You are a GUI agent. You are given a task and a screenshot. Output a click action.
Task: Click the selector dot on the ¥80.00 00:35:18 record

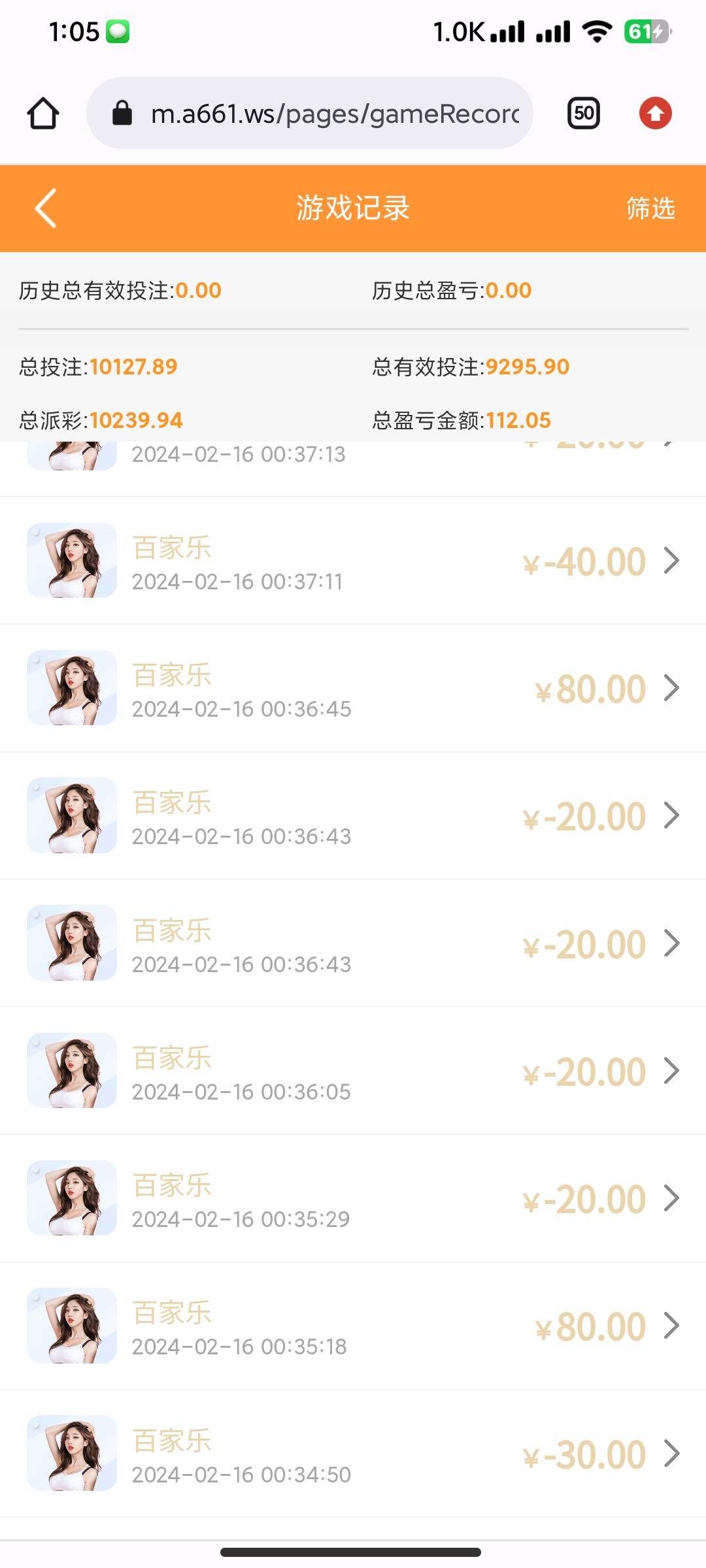(37, 1297)
